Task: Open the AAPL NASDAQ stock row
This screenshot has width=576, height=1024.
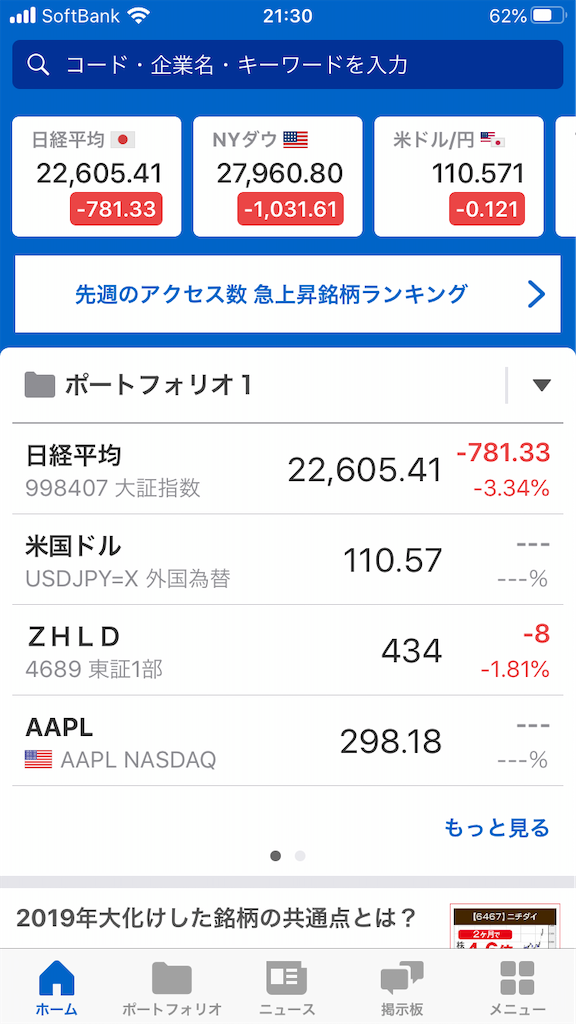Action: [x=287, y=741]
